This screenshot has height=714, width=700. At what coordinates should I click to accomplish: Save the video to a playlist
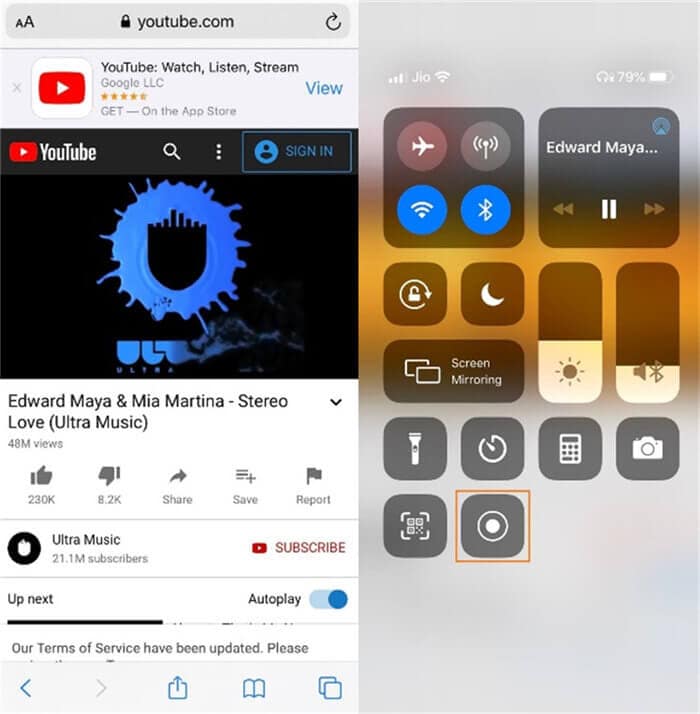coord(245,484)
